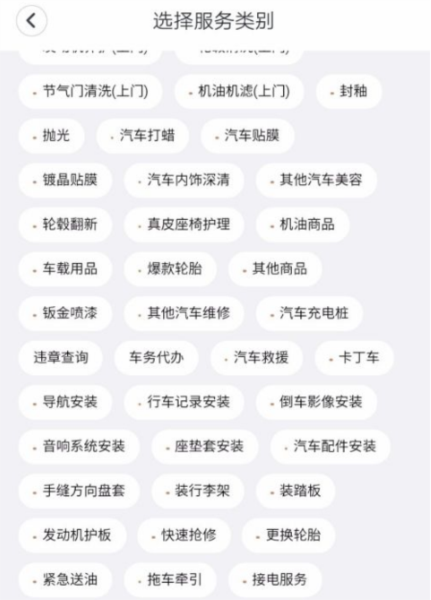Go back using the top-left arrow

click(x=31, y=21)
